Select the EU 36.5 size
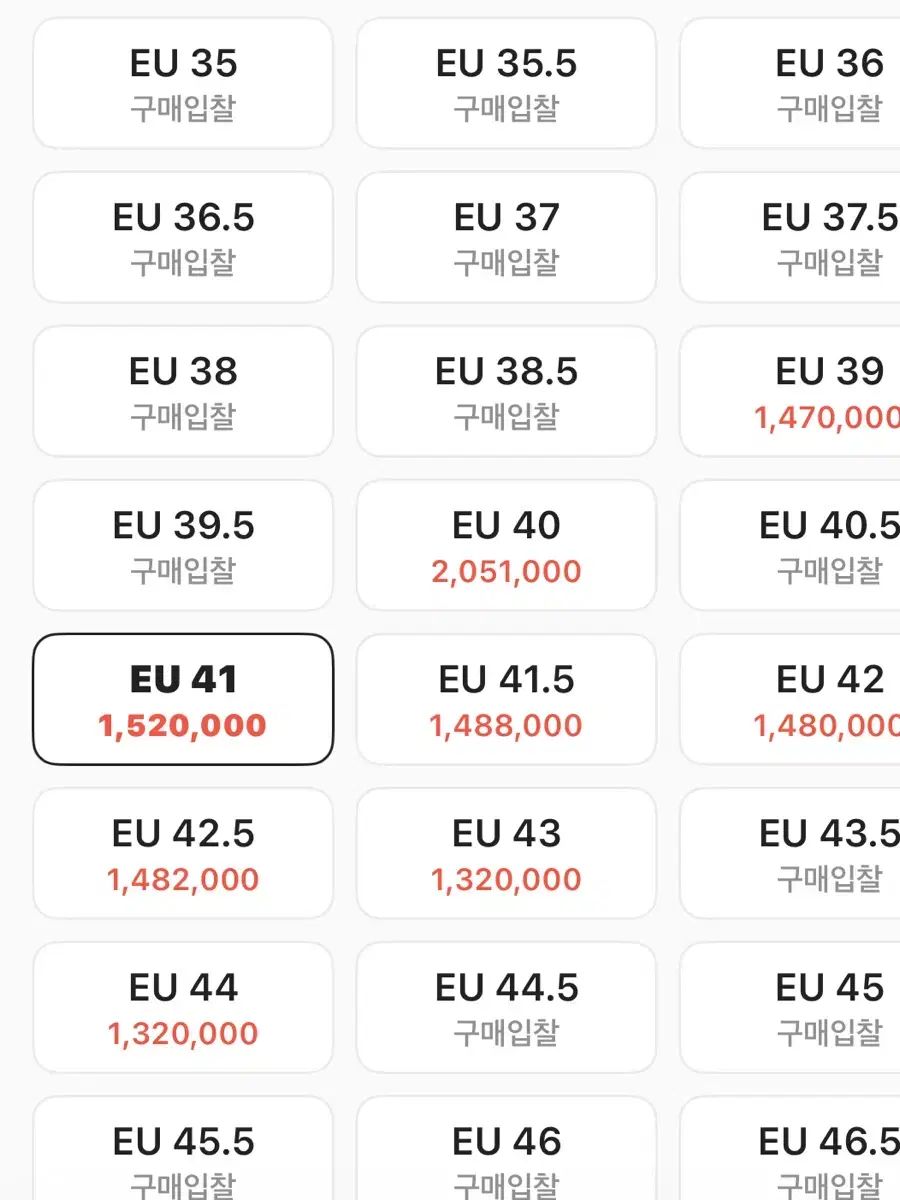Screen dimensions: 900x1200 (x=183, y=237)
